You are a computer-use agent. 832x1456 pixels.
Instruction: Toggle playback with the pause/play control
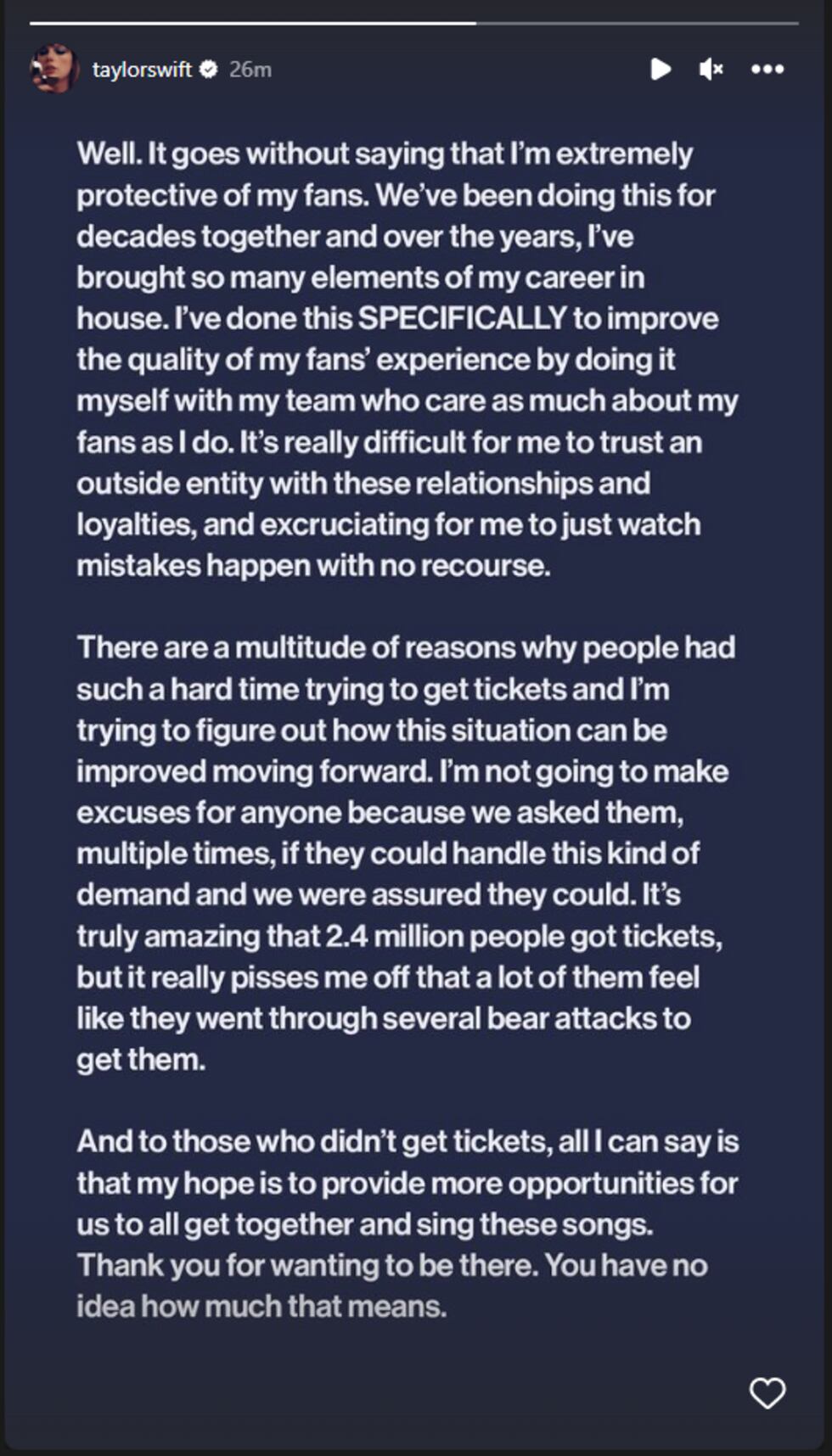(661, 70)
